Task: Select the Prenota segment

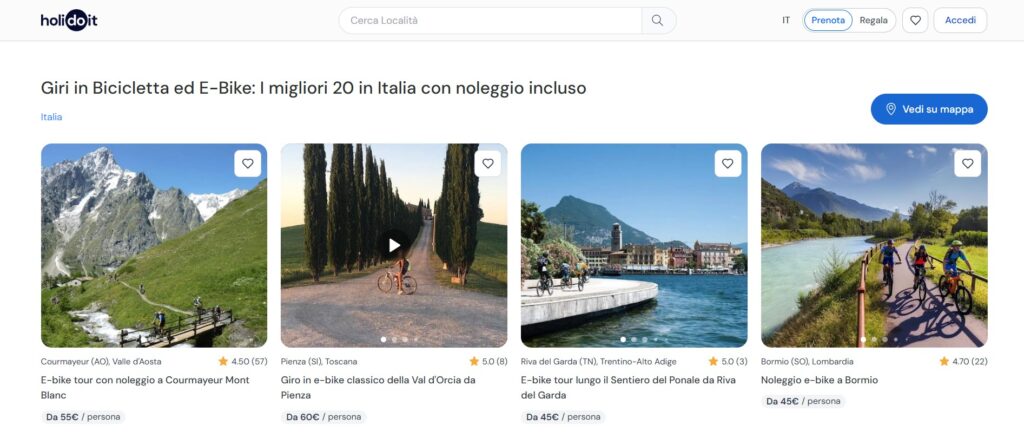Action: click(828, 20)
